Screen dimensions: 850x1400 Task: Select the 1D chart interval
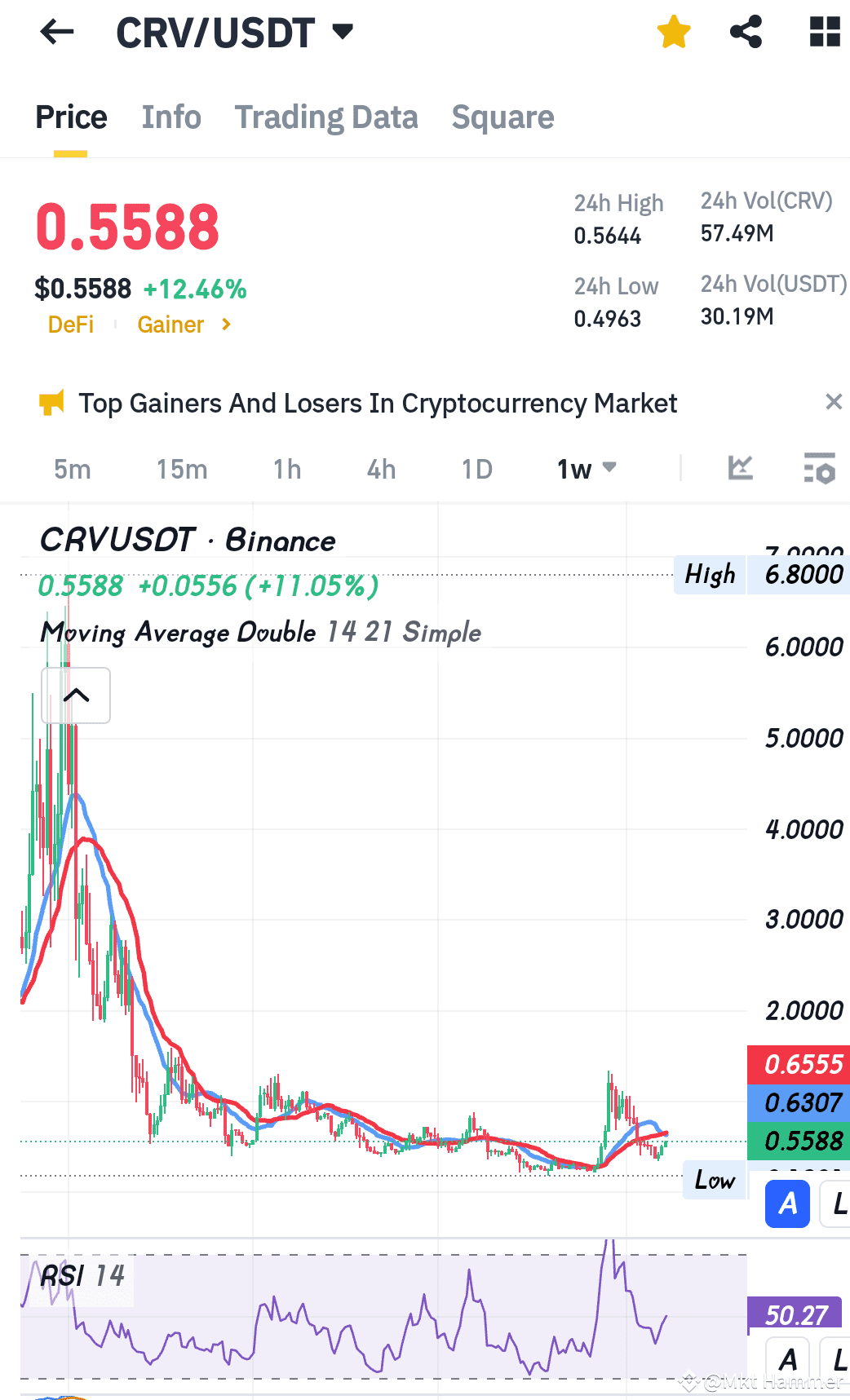[x=476, y=469]
